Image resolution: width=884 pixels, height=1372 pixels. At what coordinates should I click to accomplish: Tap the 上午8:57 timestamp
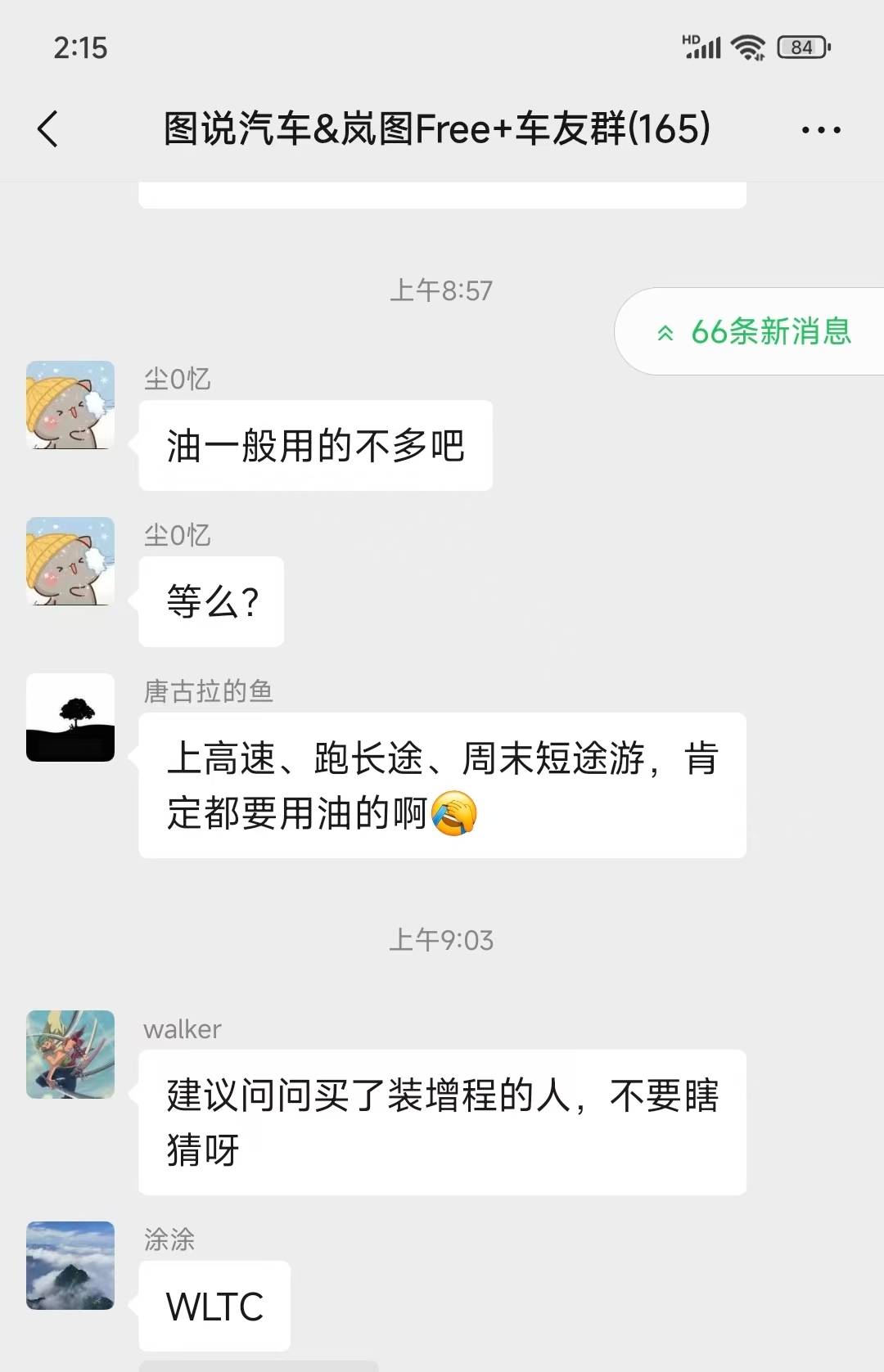pyautogui.click(x=442, y=290)
